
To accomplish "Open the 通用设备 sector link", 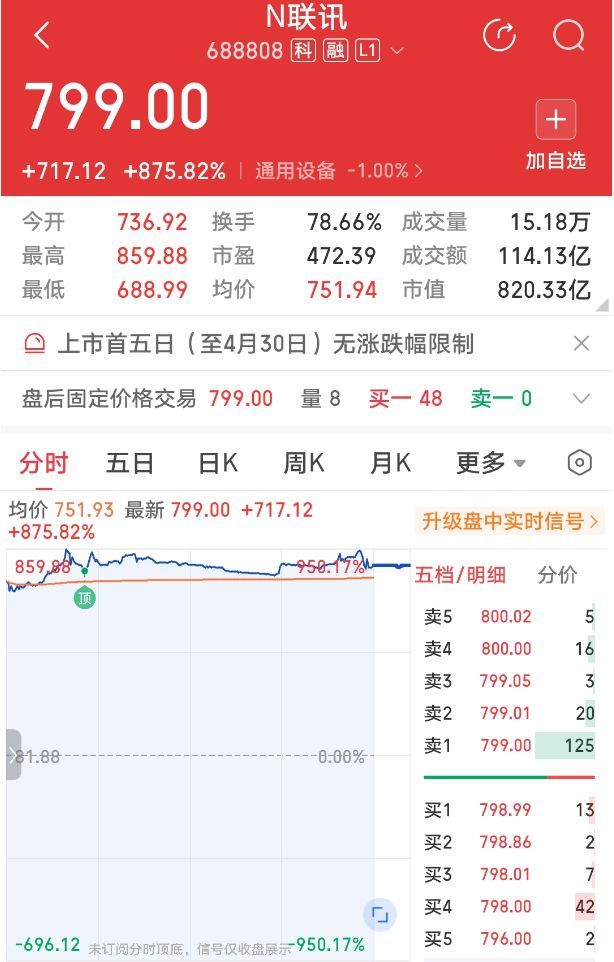I will [338, 171].
